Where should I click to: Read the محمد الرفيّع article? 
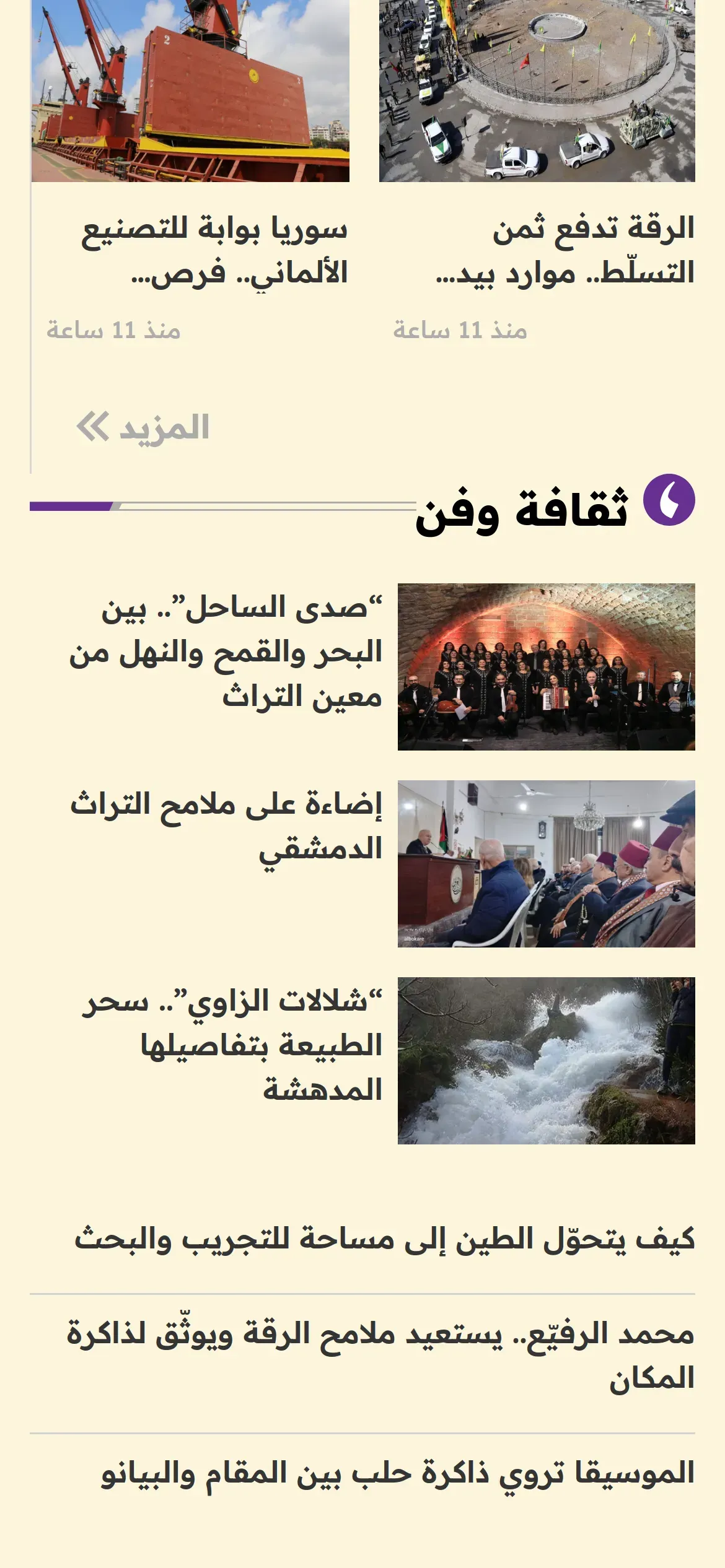tap(380, 1356)
